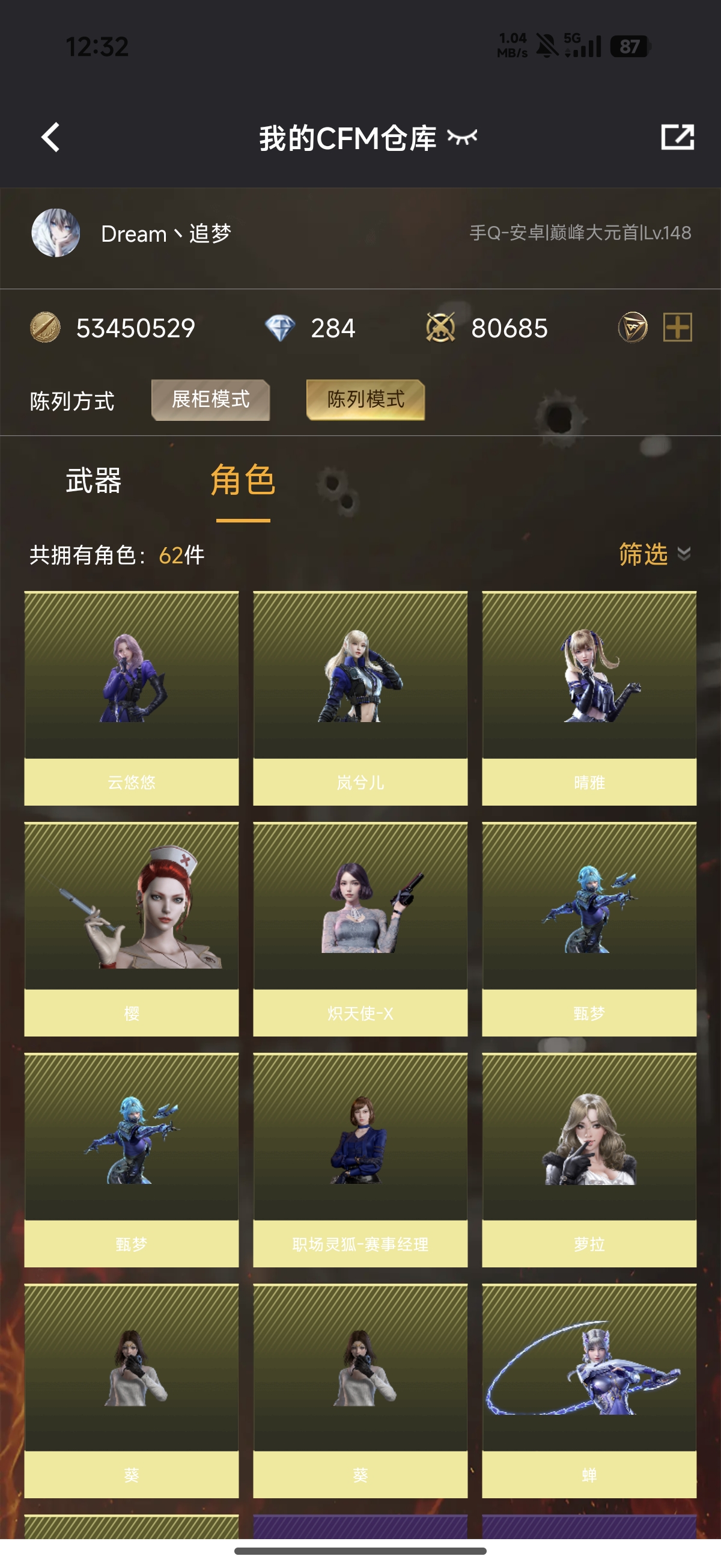The image size is (721, 1568).
Task: Select 陈列模式 display mode
Action: coord(366,400)
